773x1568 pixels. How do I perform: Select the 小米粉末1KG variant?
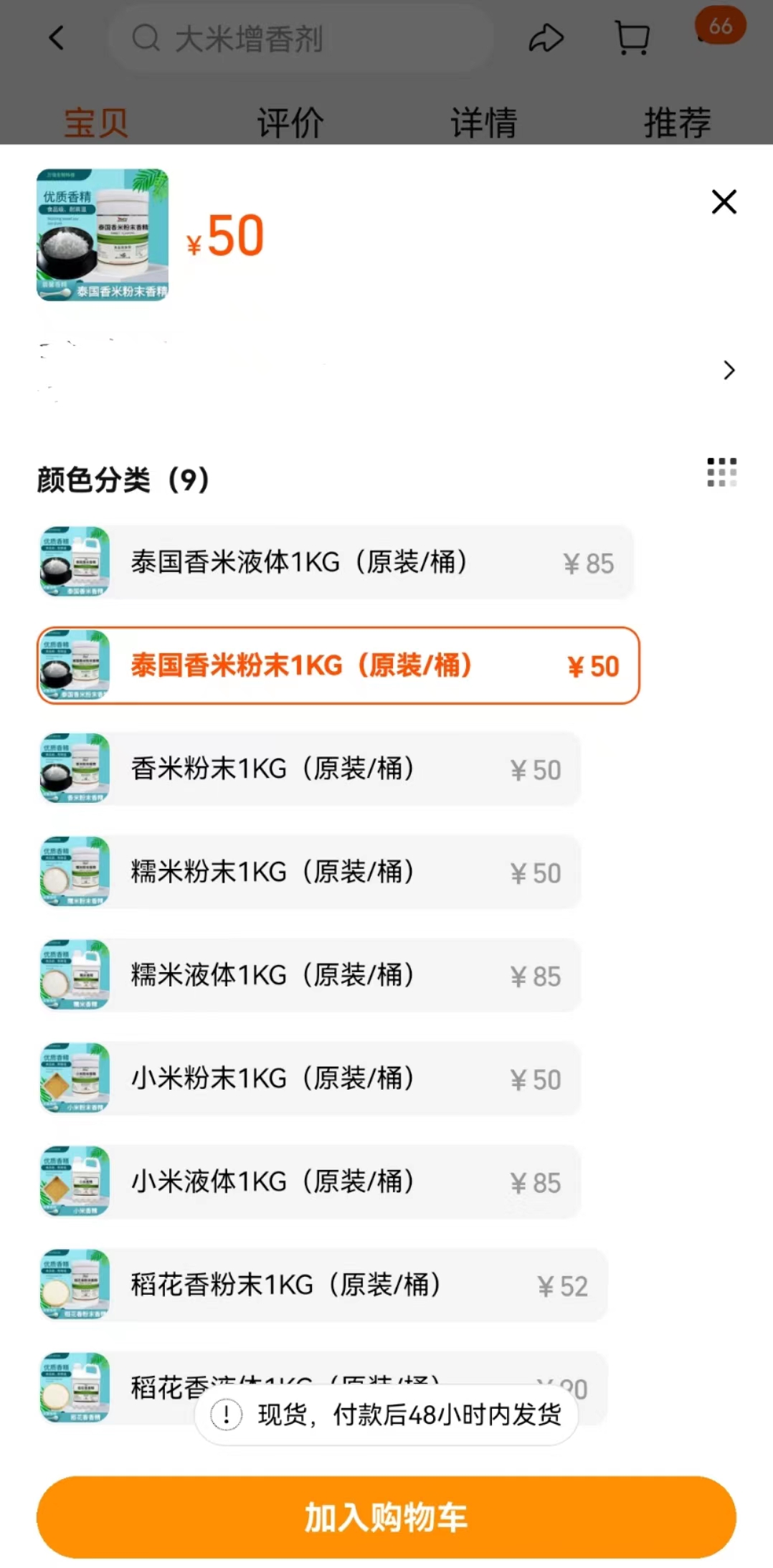click(x=309, y=1078)
